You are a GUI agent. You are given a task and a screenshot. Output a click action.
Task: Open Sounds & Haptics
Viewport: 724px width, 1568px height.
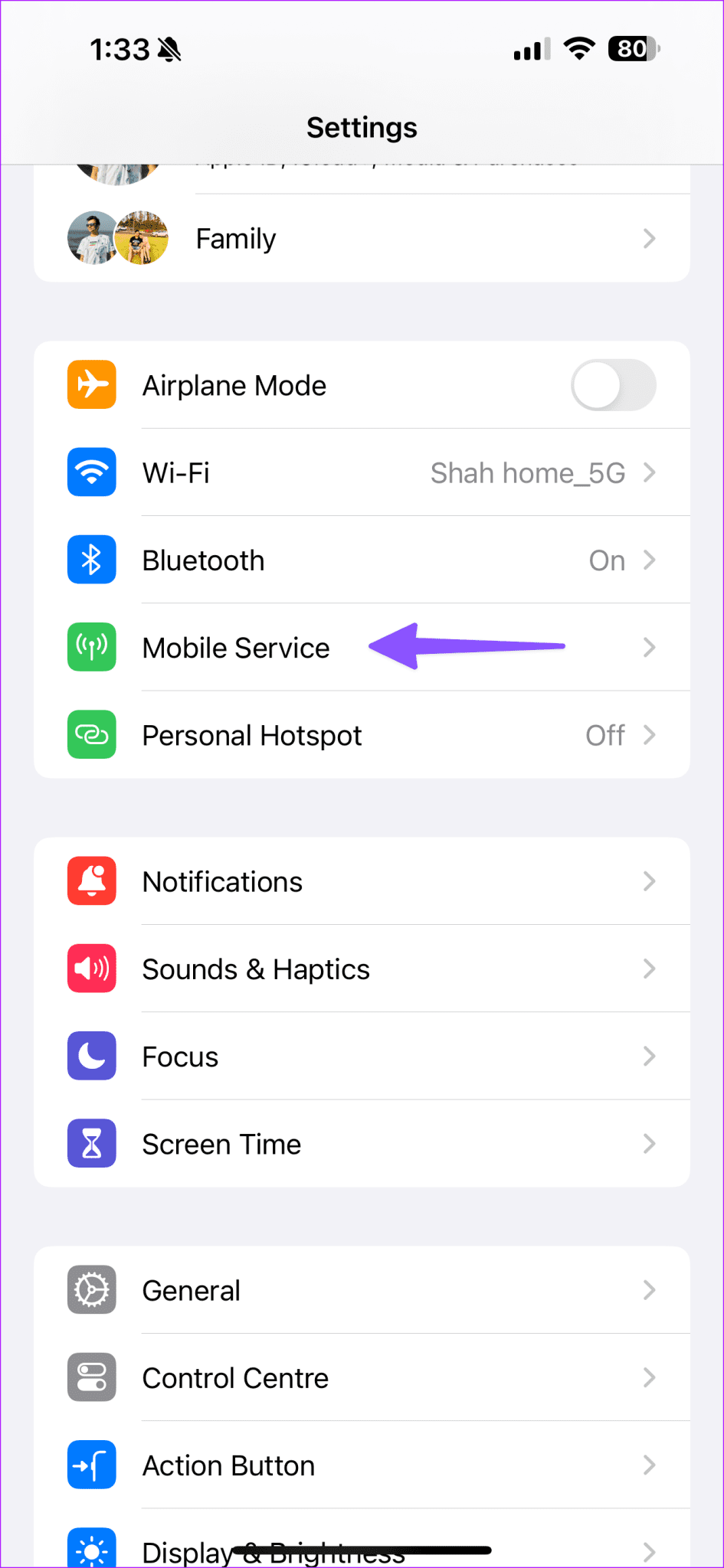click(362, 969)
